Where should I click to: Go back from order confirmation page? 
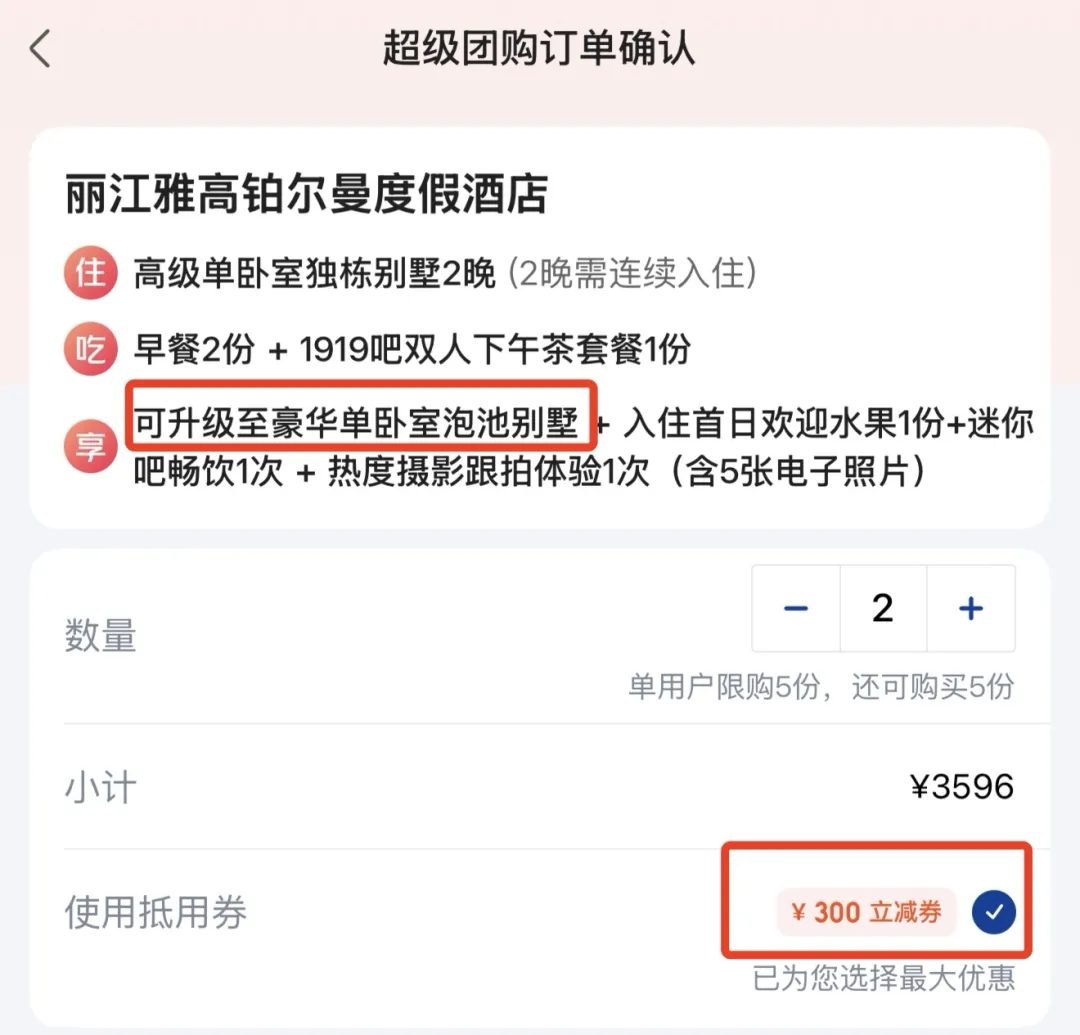[40, 48]
